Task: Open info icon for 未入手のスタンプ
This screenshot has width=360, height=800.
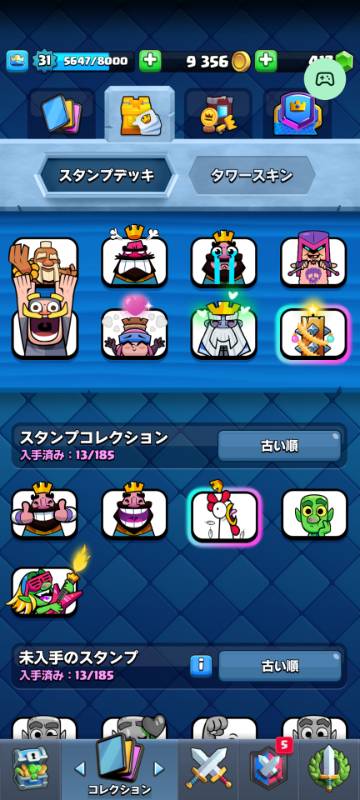Action: [201, 665]
